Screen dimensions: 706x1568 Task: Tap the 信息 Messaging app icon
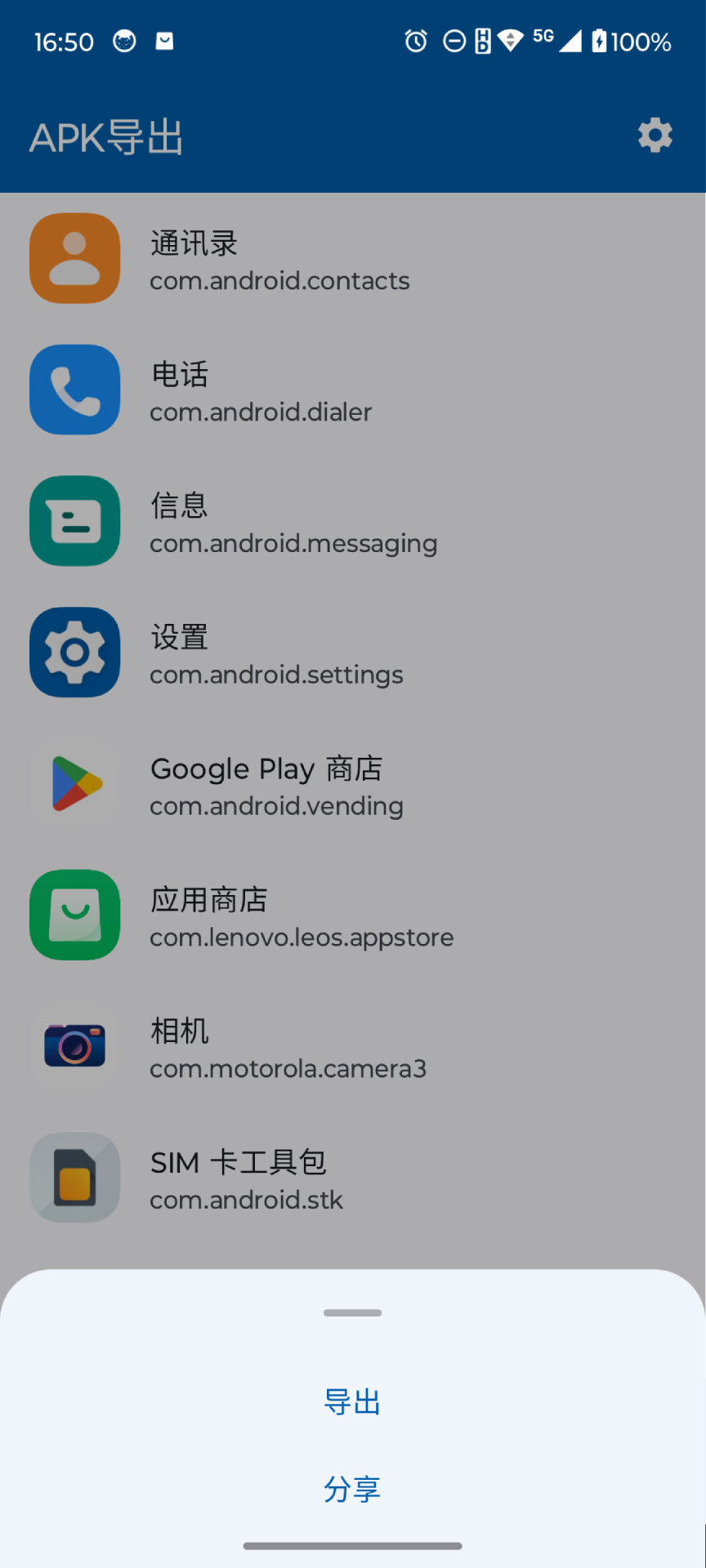pyautogui.click(x=74, y=521)
